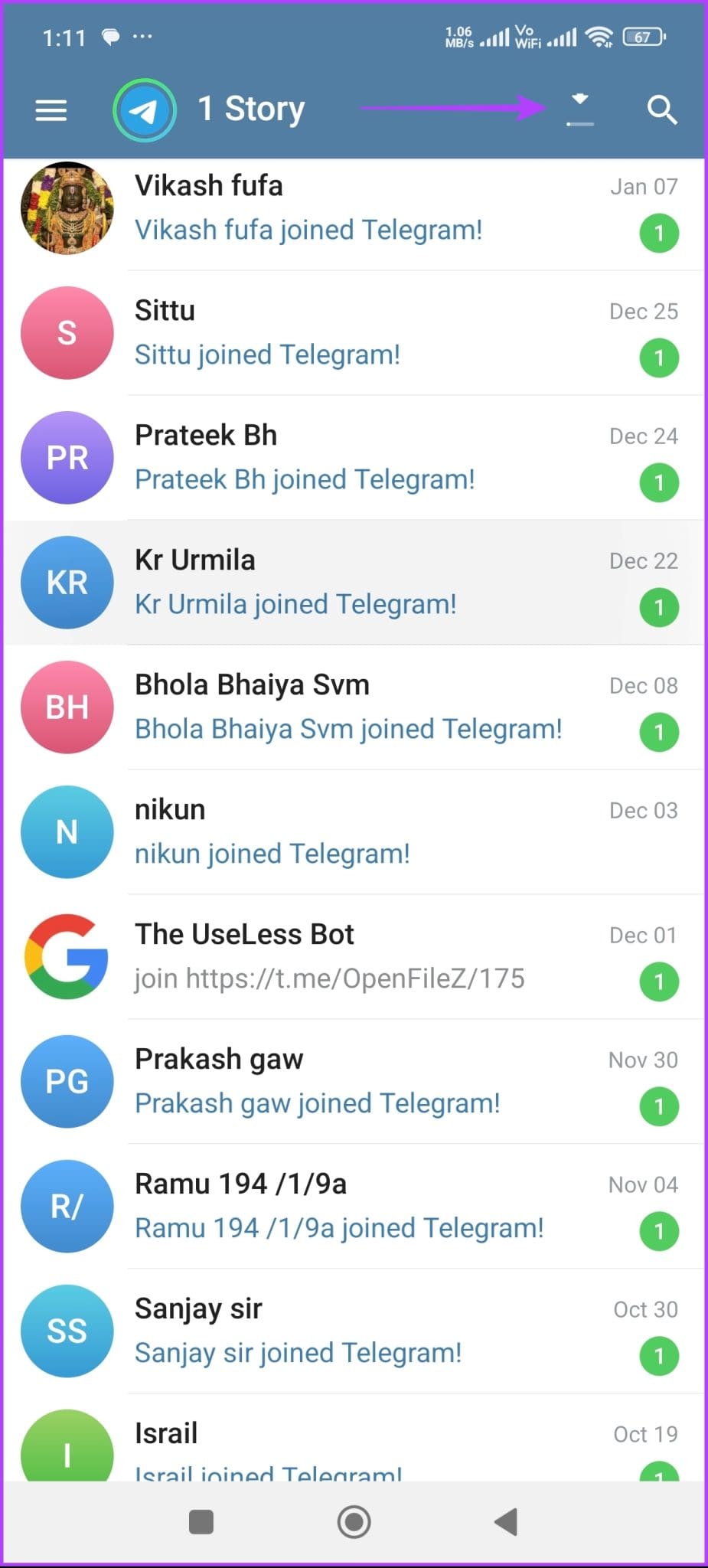Tap the unread badge on nikun chat
The width and height of the screenshot is (708, 1568).
(658, 857)
